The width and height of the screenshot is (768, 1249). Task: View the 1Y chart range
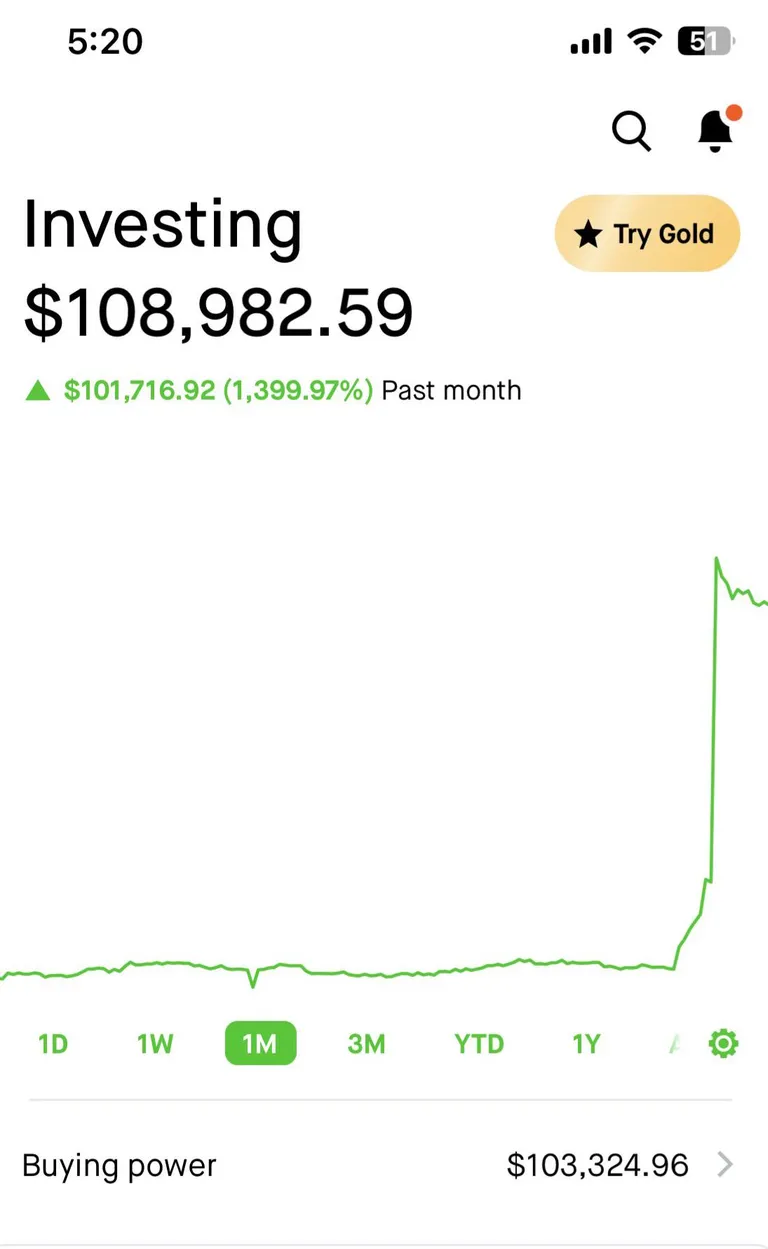(x=586, y=1044)
